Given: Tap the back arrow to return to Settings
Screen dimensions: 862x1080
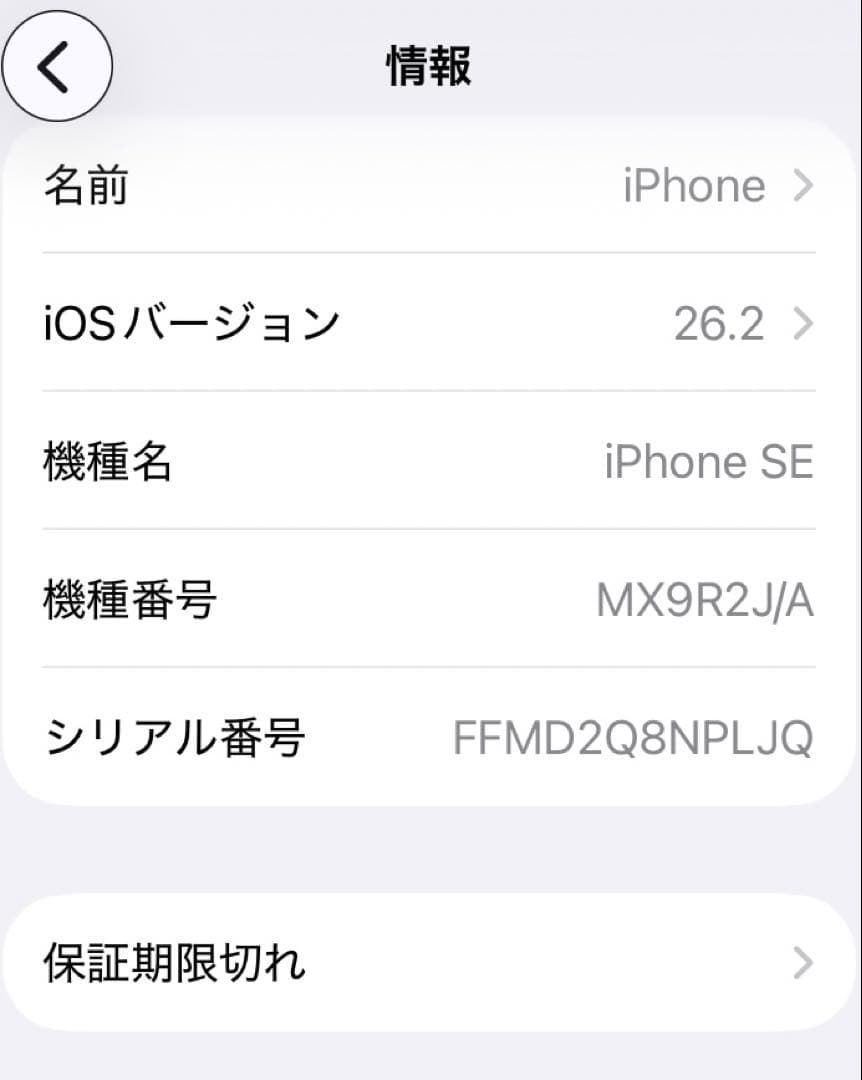Looking at the screenshot, I should point(57,65).
